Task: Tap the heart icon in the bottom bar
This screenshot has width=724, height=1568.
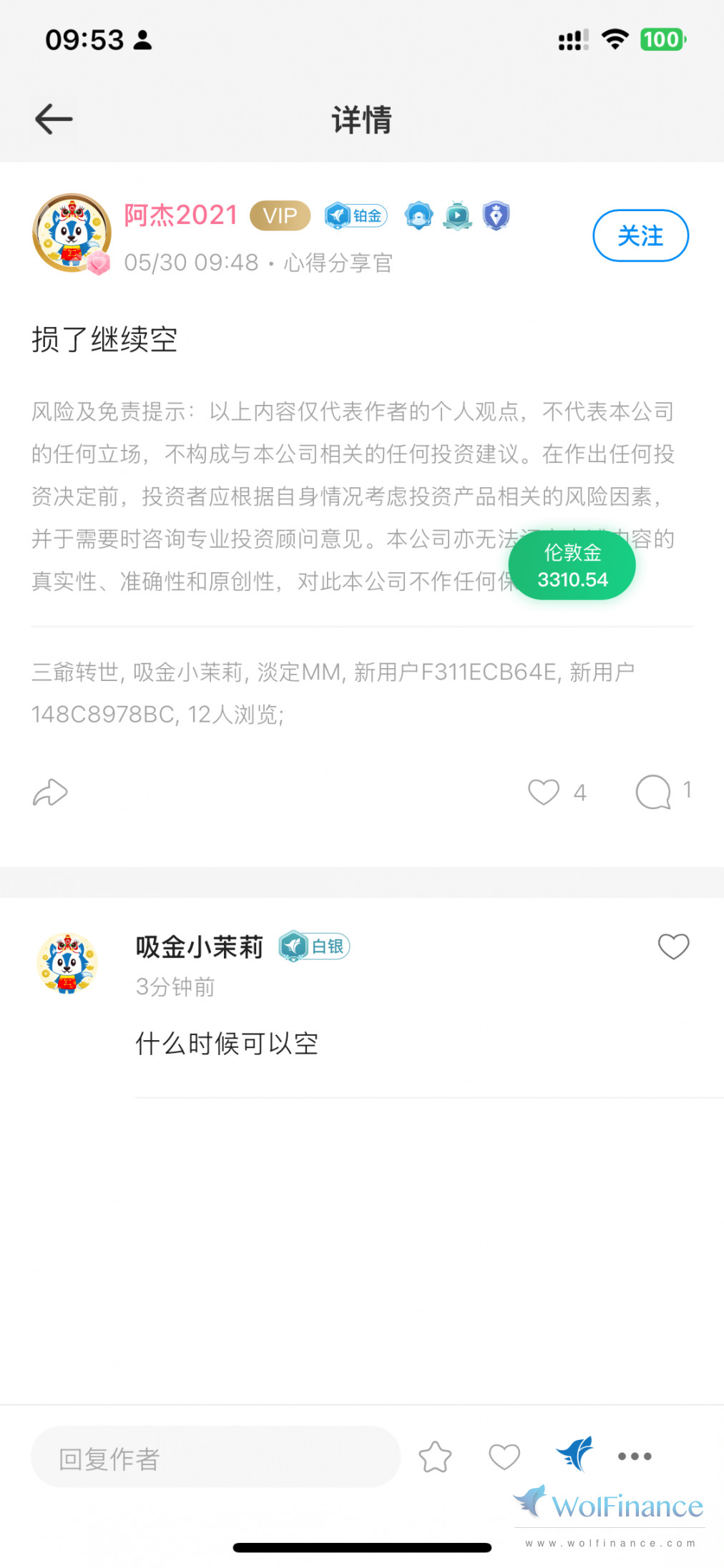Action: pos(504,1457)
